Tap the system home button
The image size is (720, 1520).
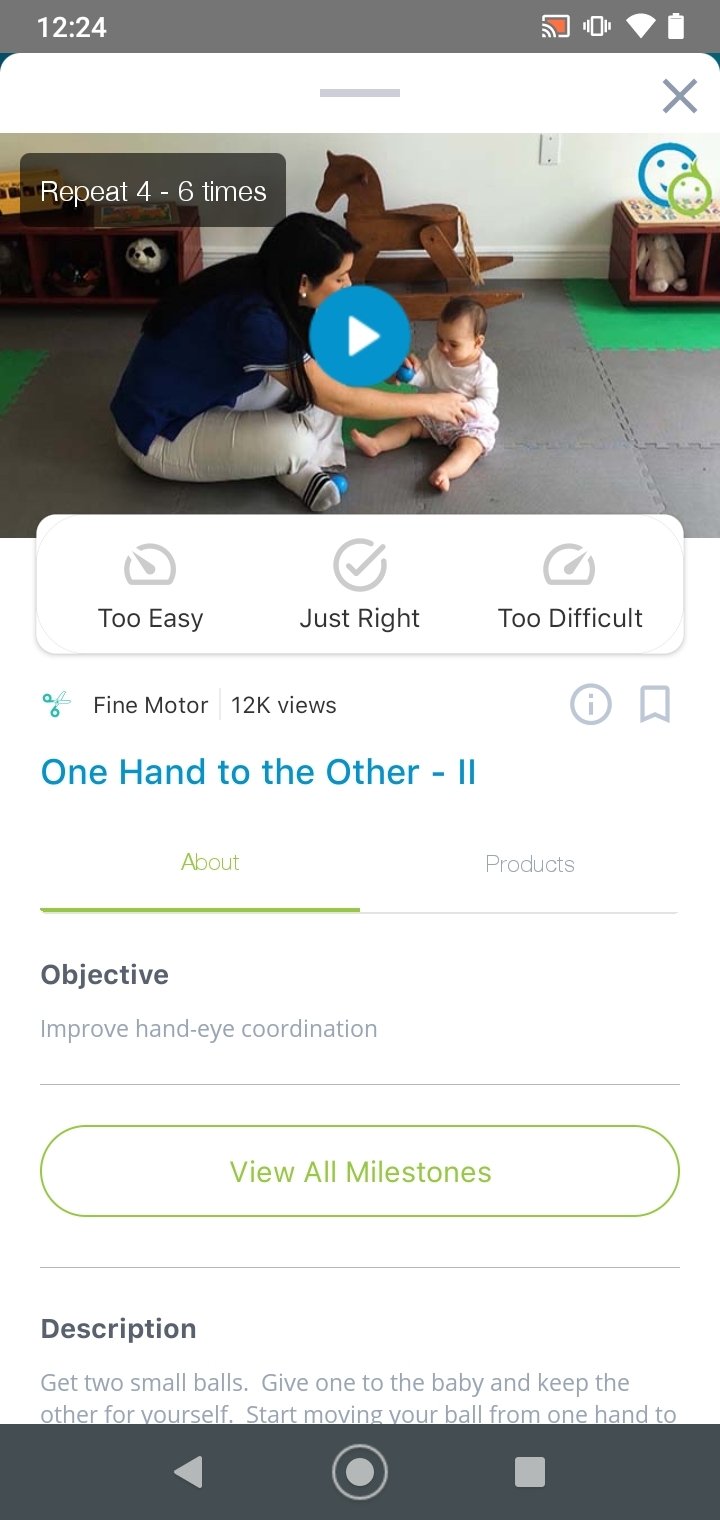(360, 1471)
